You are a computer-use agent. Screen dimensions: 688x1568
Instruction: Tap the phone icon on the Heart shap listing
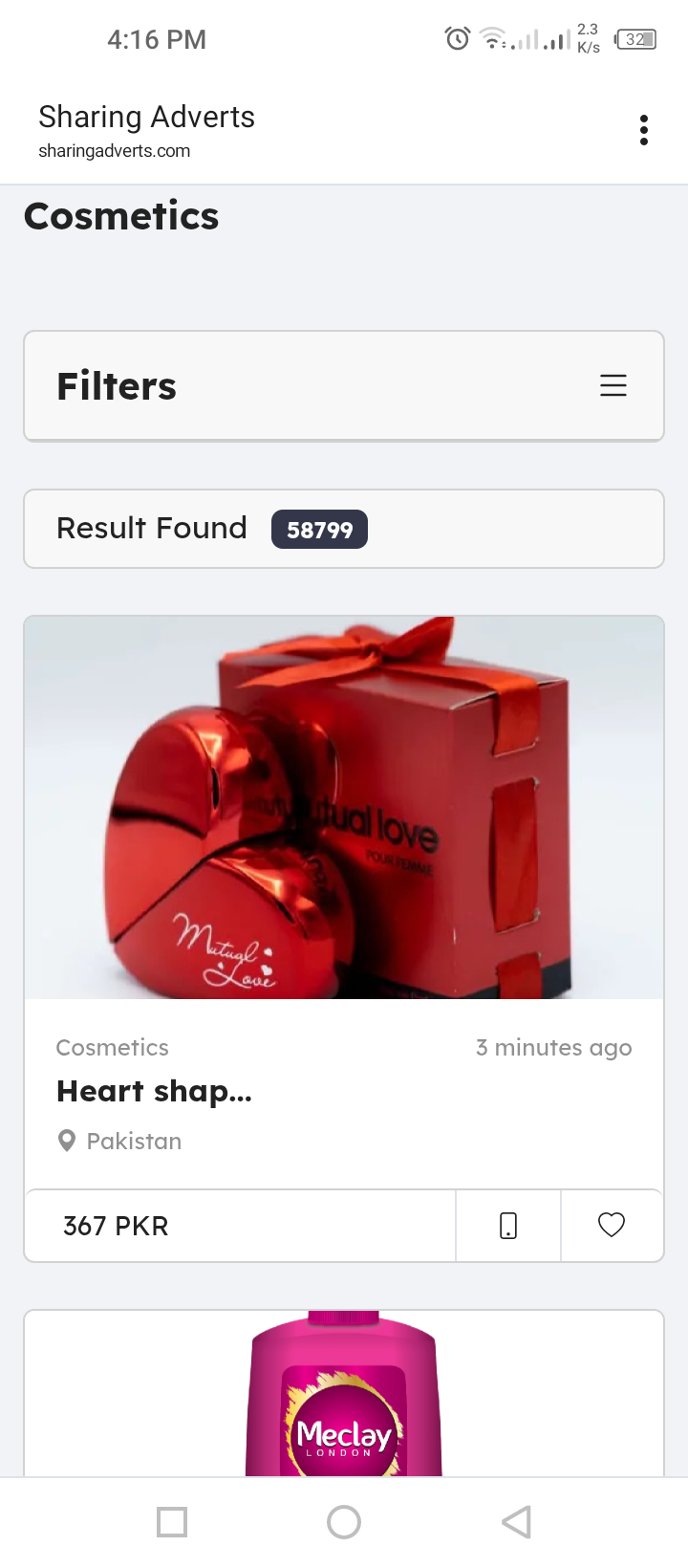pyautogui.click(x=508, y=1226)
